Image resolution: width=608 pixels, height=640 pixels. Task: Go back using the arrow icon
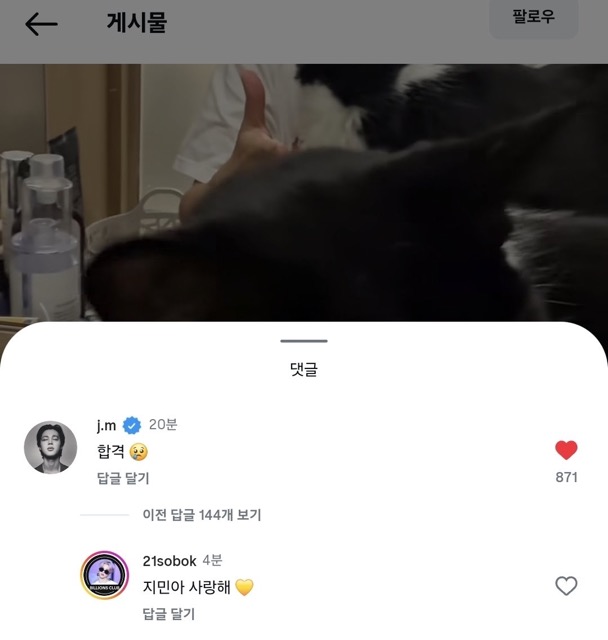coord(41,25)
